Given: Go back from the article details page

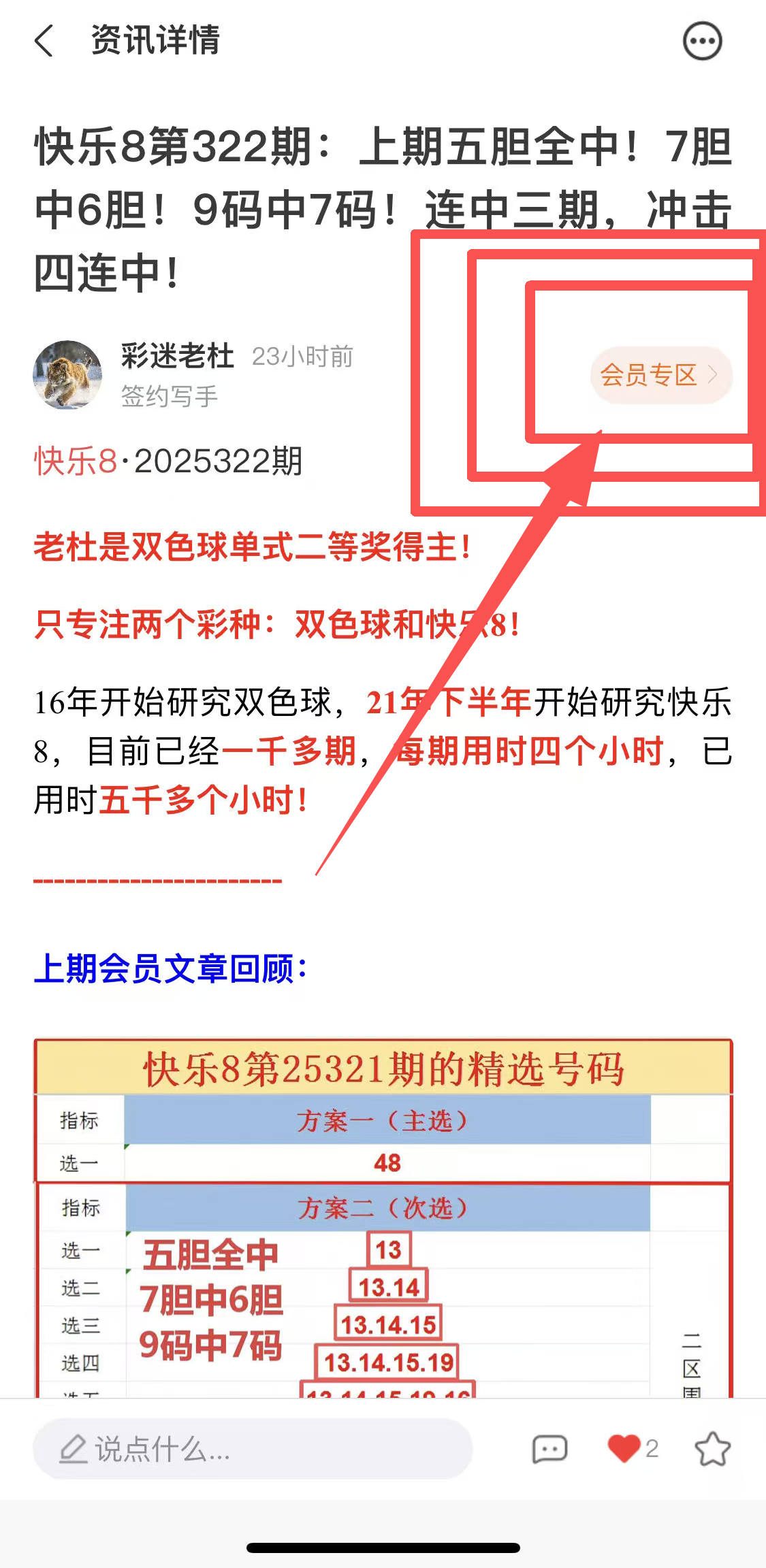Looking at the screenshot, I should (x=44, y=41).
